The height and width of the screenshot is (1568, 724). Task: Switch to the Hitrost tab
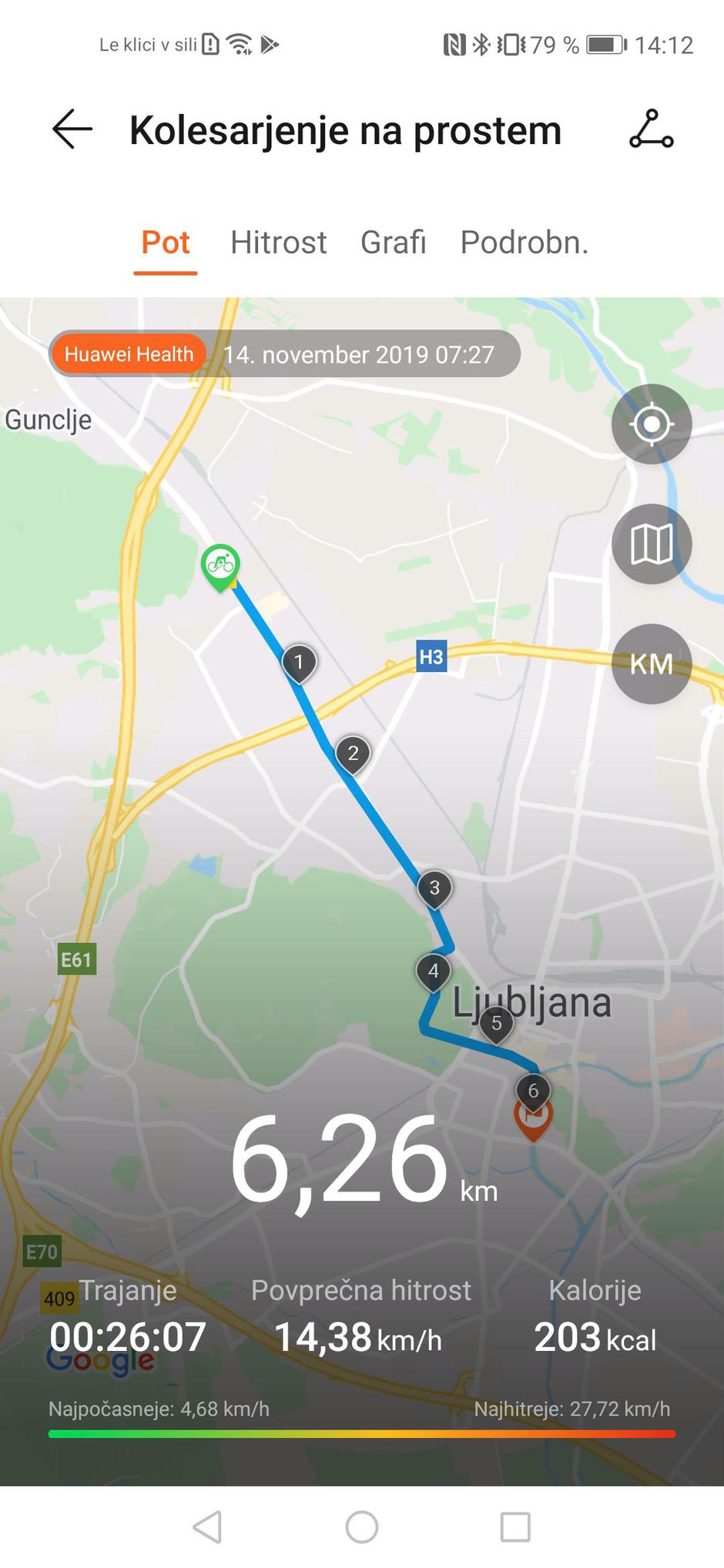tap(278, 242)
